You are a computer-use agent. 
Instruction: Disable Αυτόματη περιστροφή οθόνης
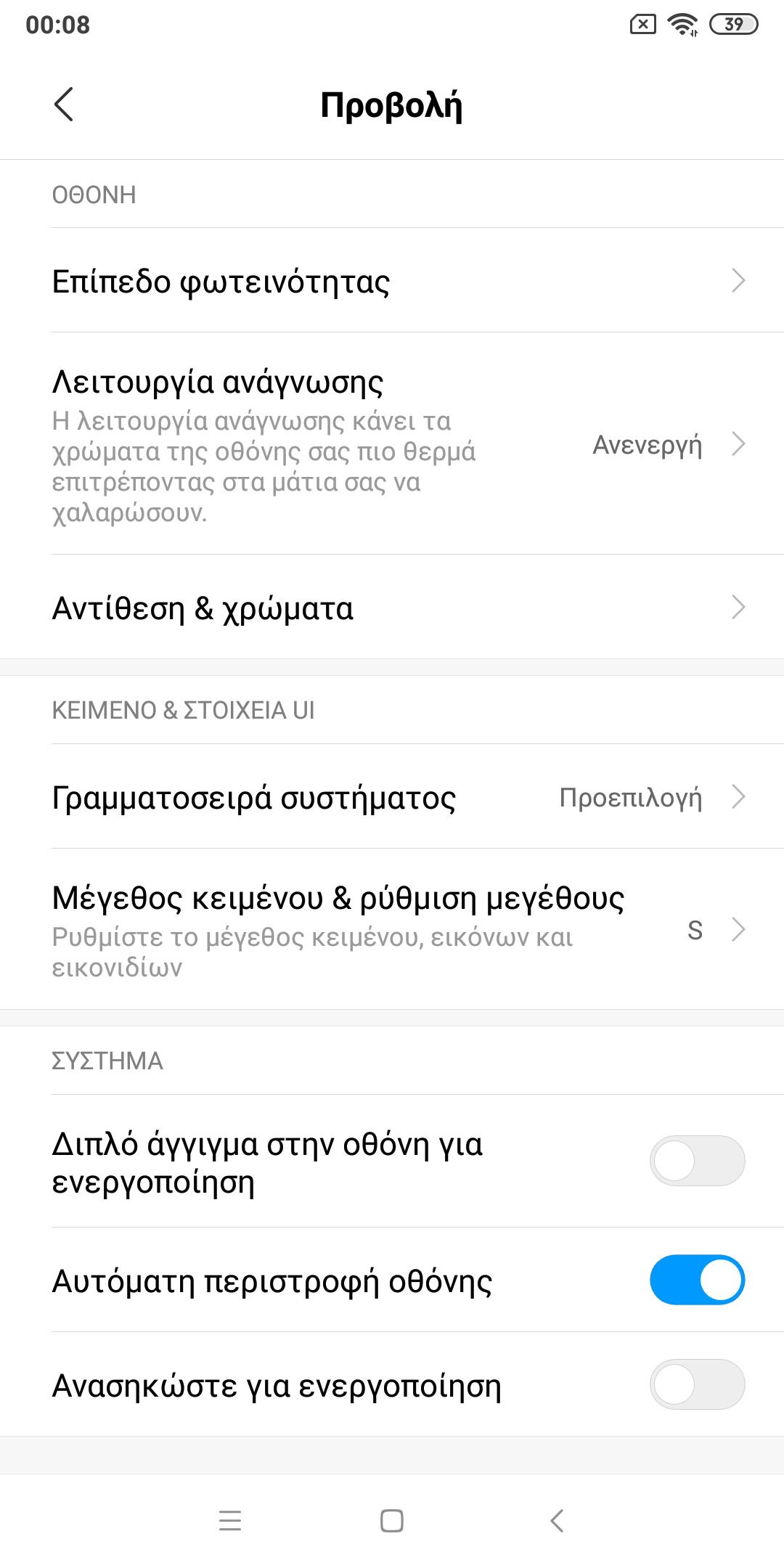(696, 1280)
